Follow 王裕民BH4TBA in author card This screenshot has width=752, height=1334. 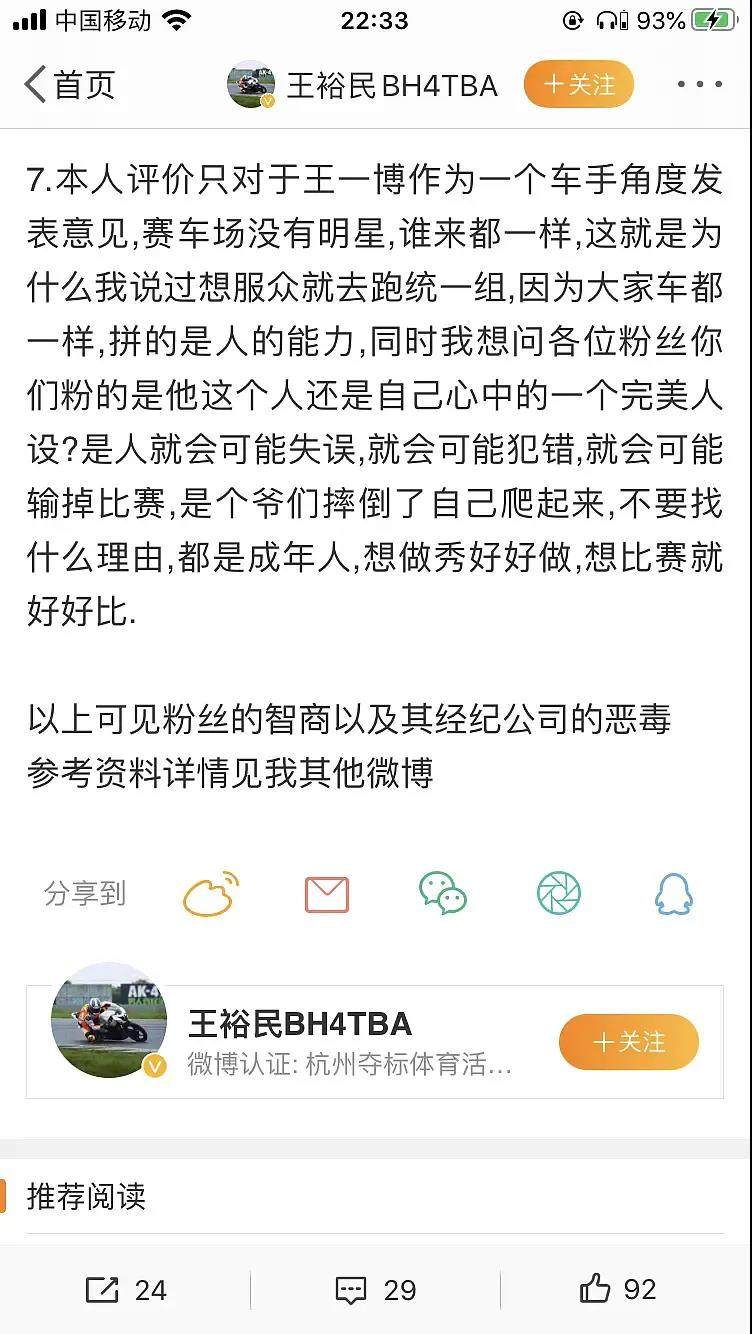click(x=628, y=1042)
